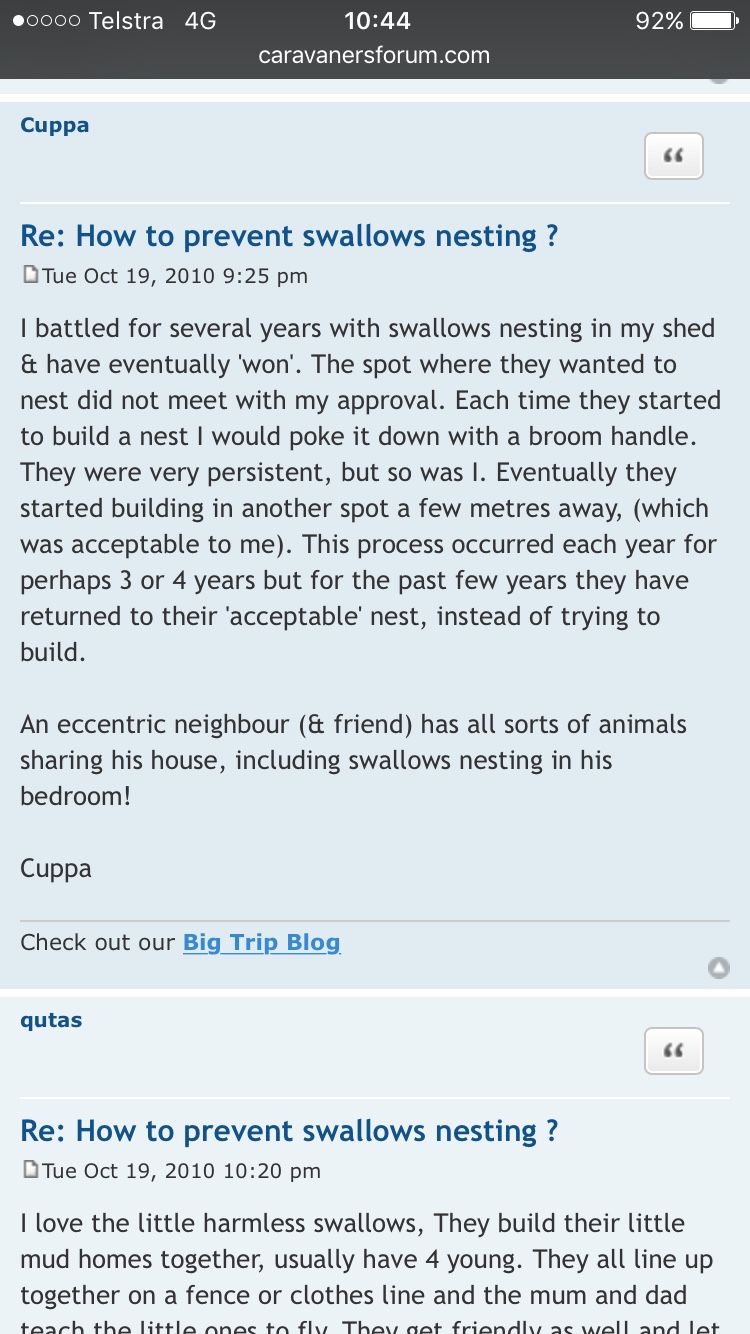Open Cuppa's user profile link
This screenshot has height=1334, width=750.
pos(55,125)
